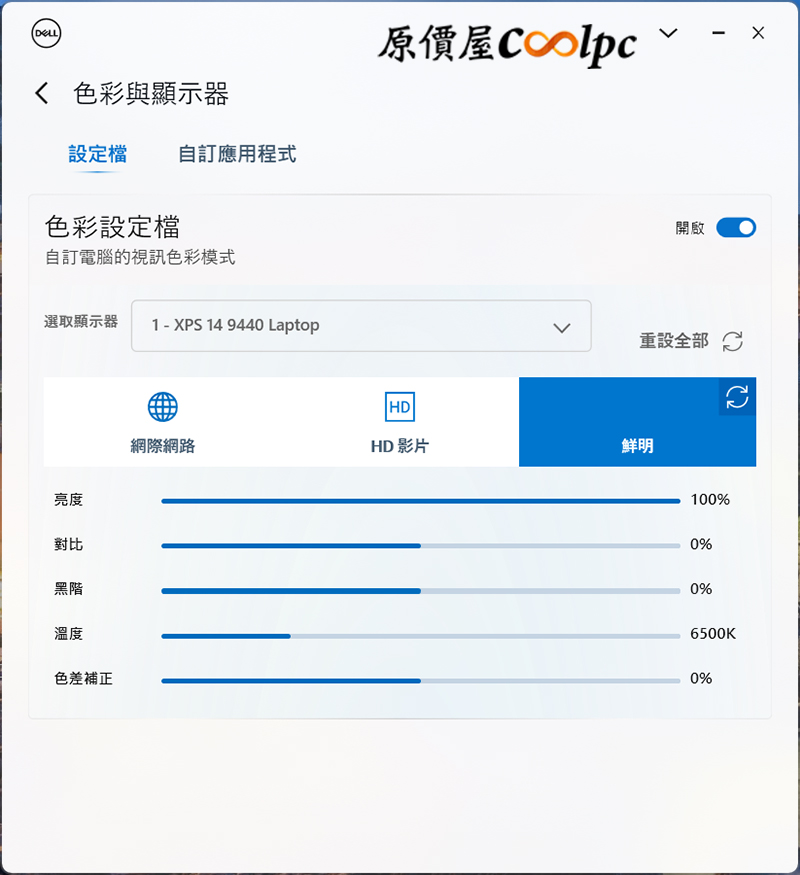Set a point on the 色差補正 slider

coord(420,681)
